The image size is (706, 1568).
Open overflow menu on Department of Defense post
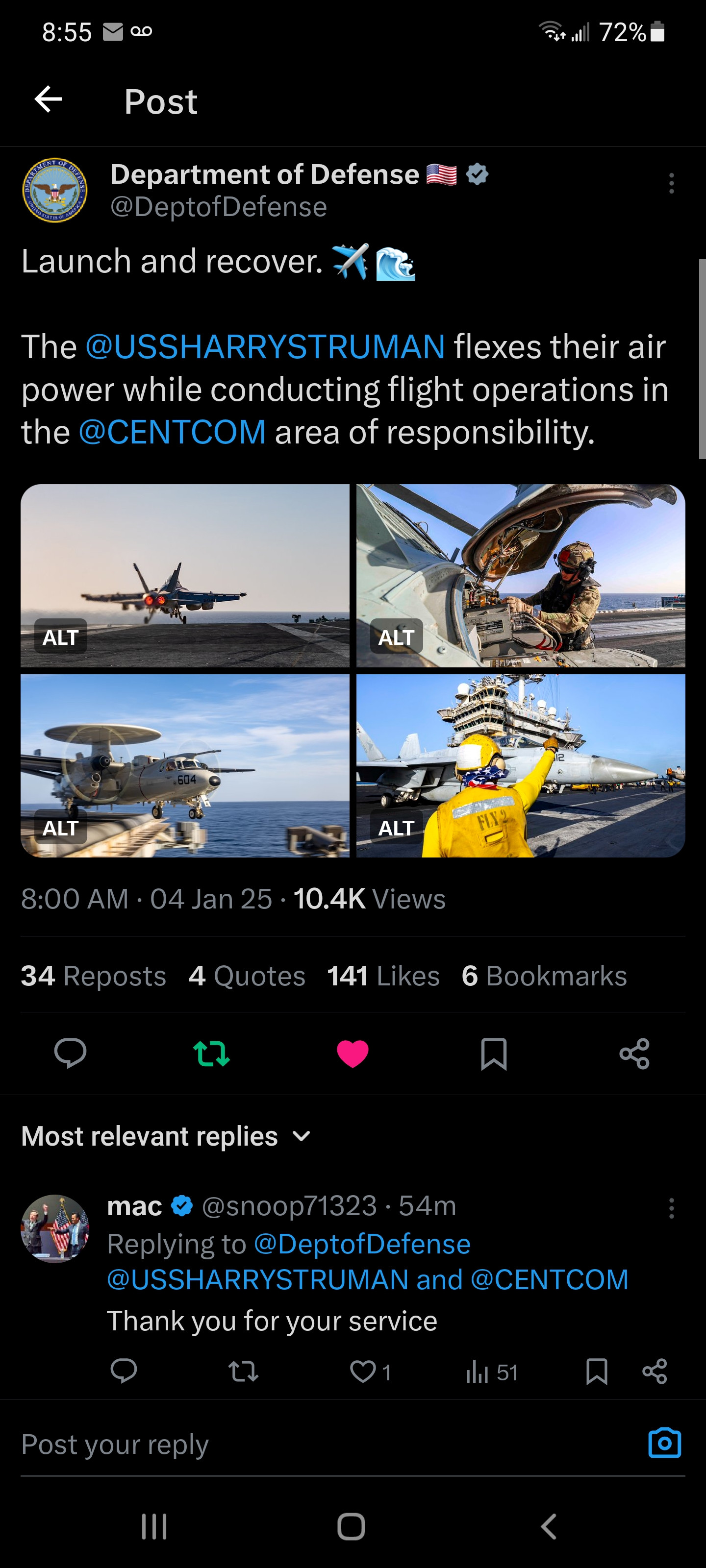(x=671, y=183)
